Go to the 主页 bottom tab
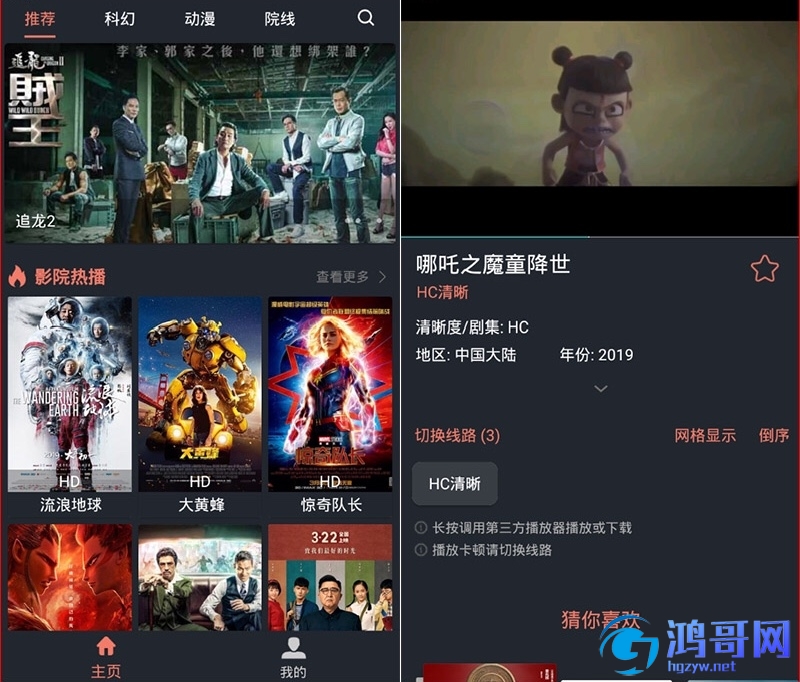The height and width of the screenshot is (682, 800). [x=106, y=657]
